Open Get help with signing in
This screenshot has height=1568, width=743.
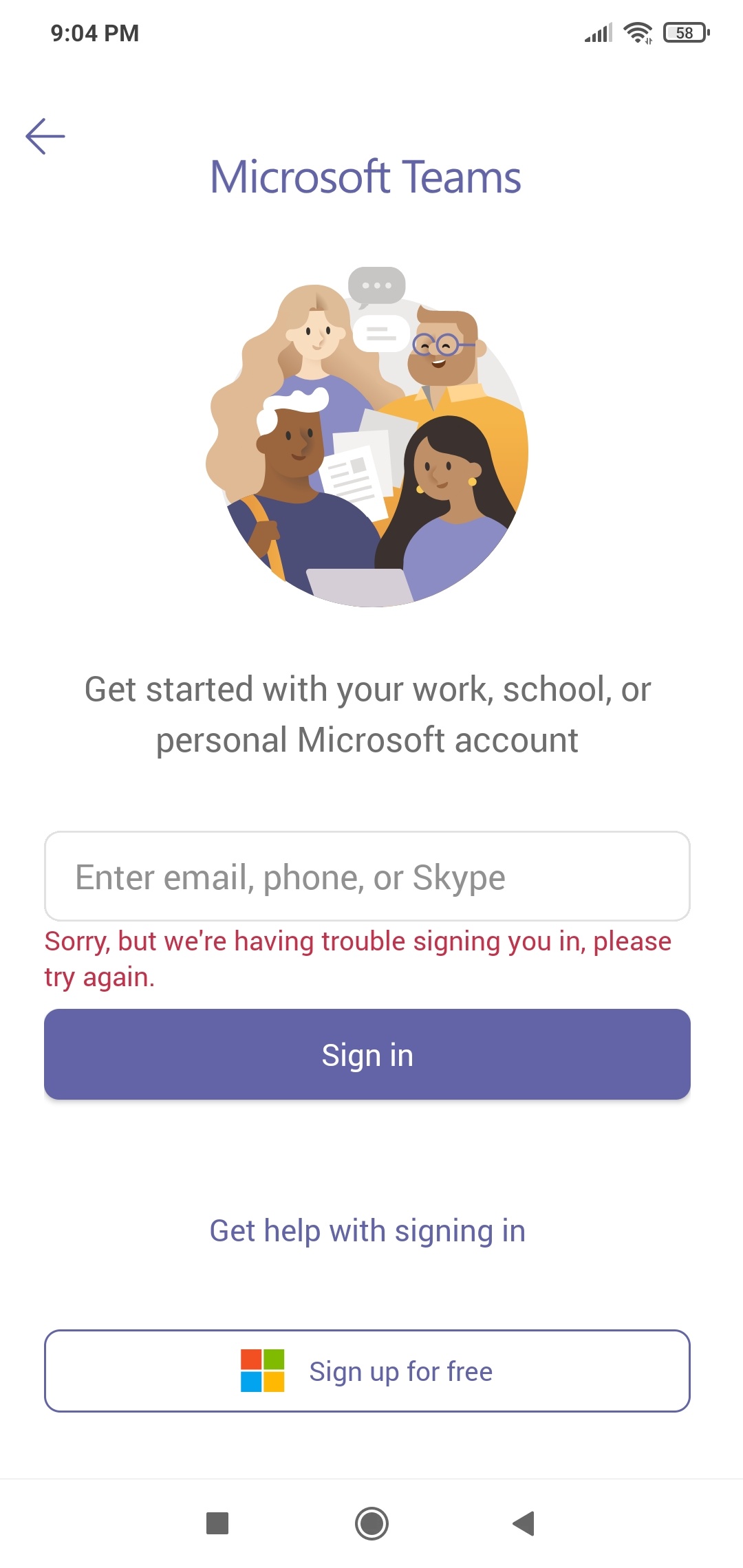367,1231
